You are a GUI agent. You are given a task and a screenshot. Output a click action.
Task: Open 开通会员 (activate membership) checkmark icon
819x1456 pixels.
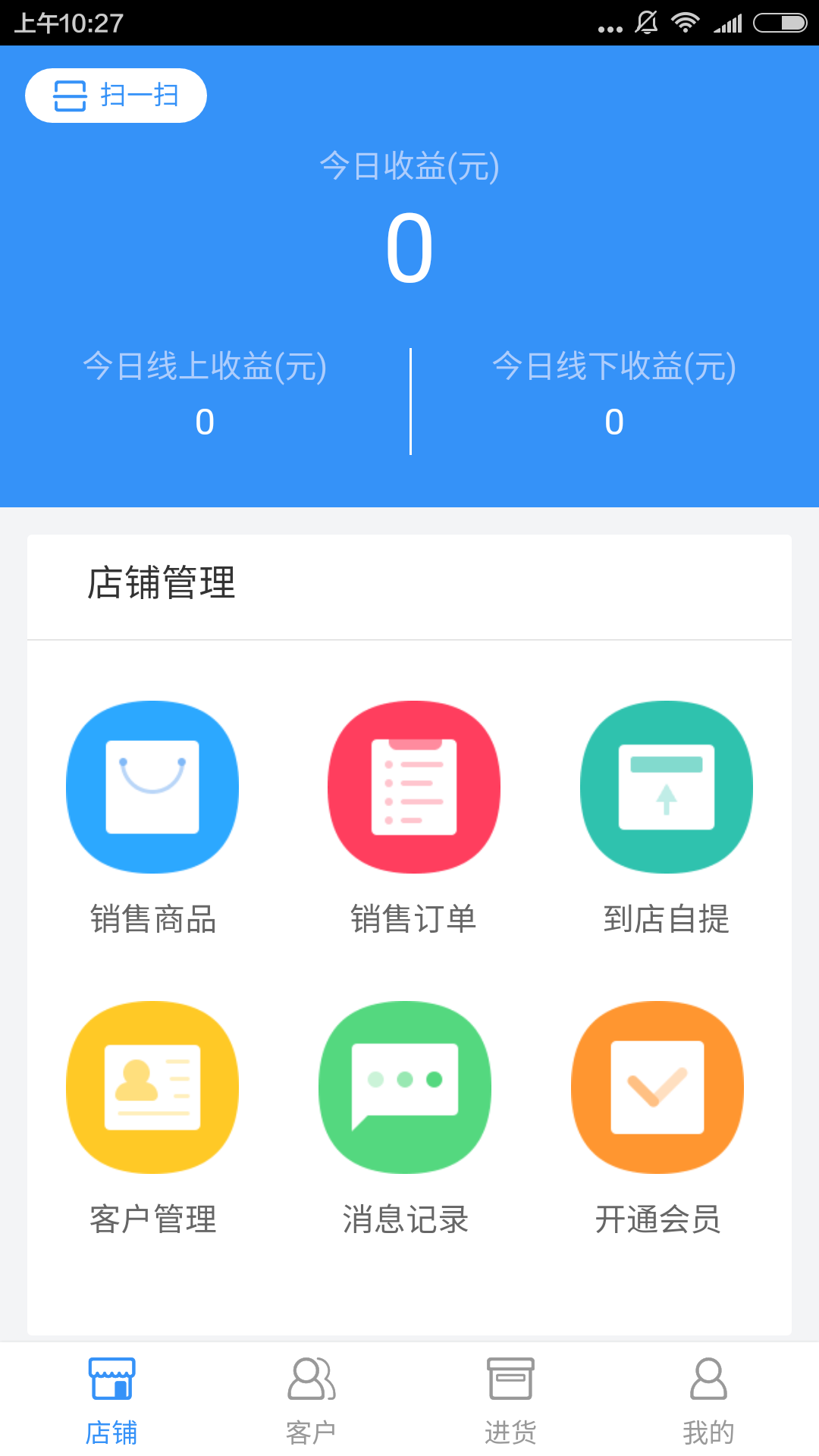tap(656, 1086)
